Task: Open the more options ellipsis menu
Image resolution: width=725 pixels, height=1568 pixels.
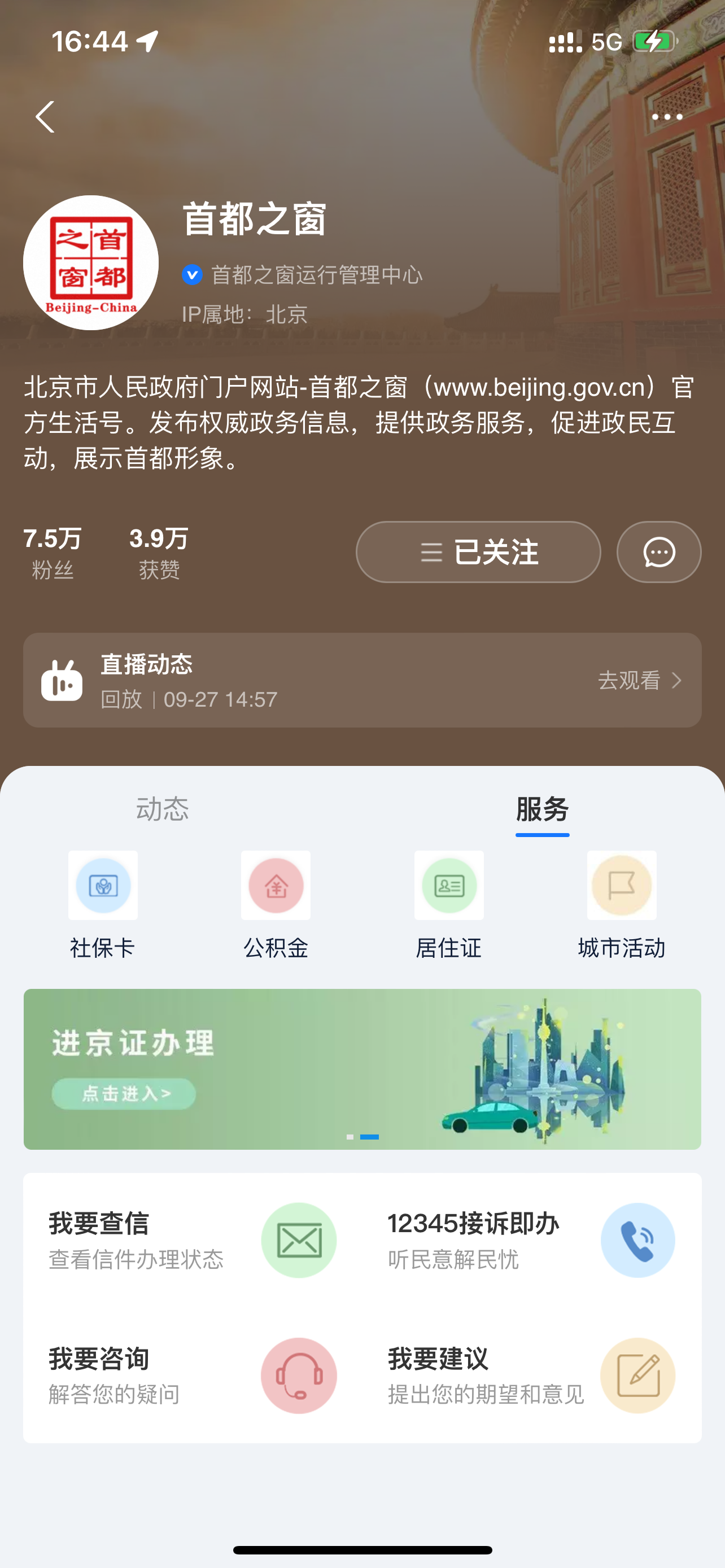Action: (667, 117)
